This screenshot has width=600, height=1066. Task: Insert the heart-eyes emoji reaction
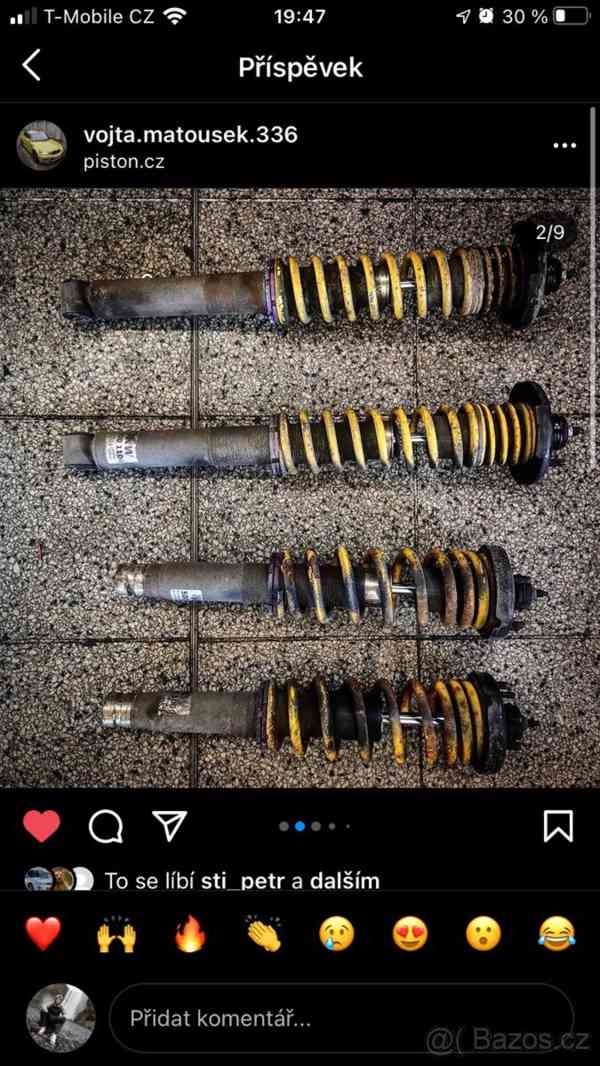(410, 934)
